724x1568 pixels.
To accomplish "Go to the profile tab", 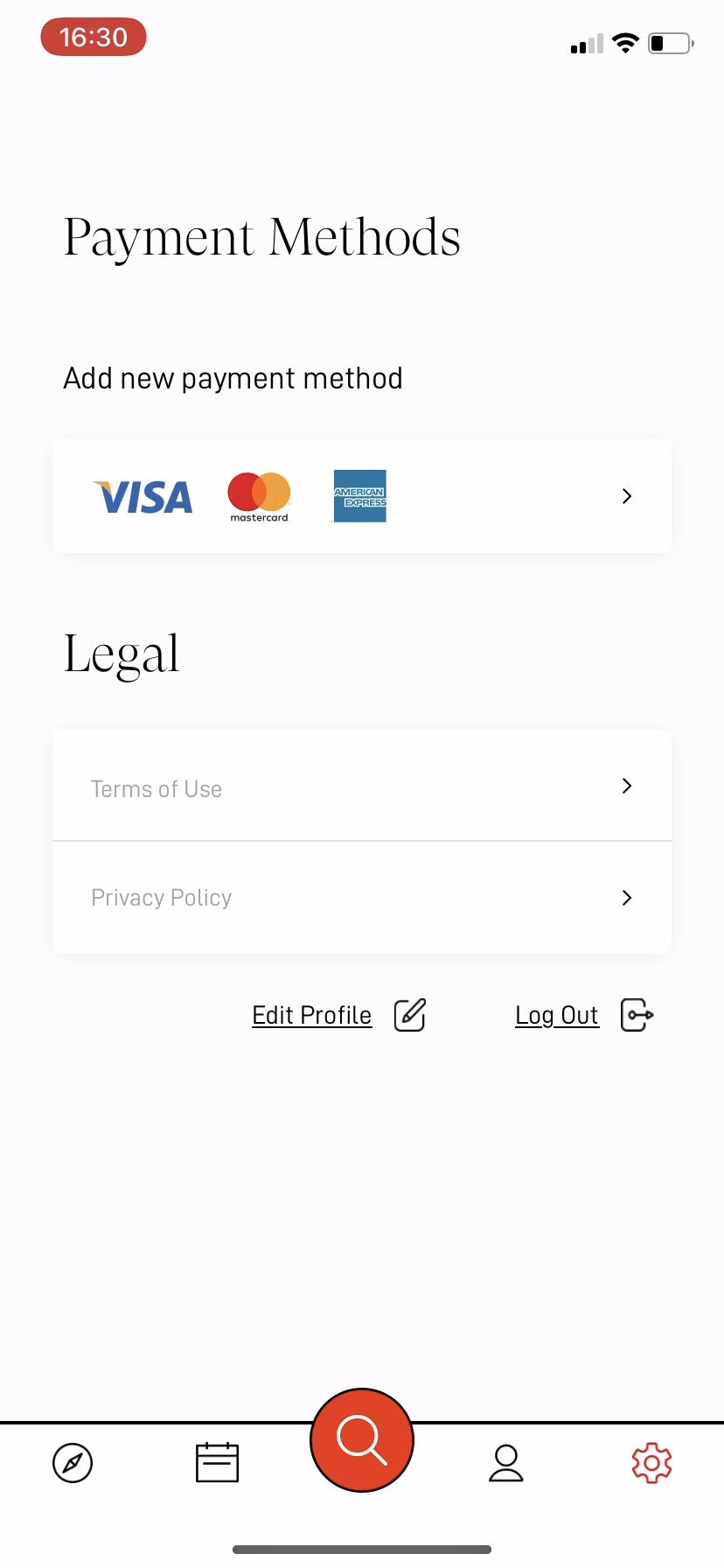I will (506, 1463).
